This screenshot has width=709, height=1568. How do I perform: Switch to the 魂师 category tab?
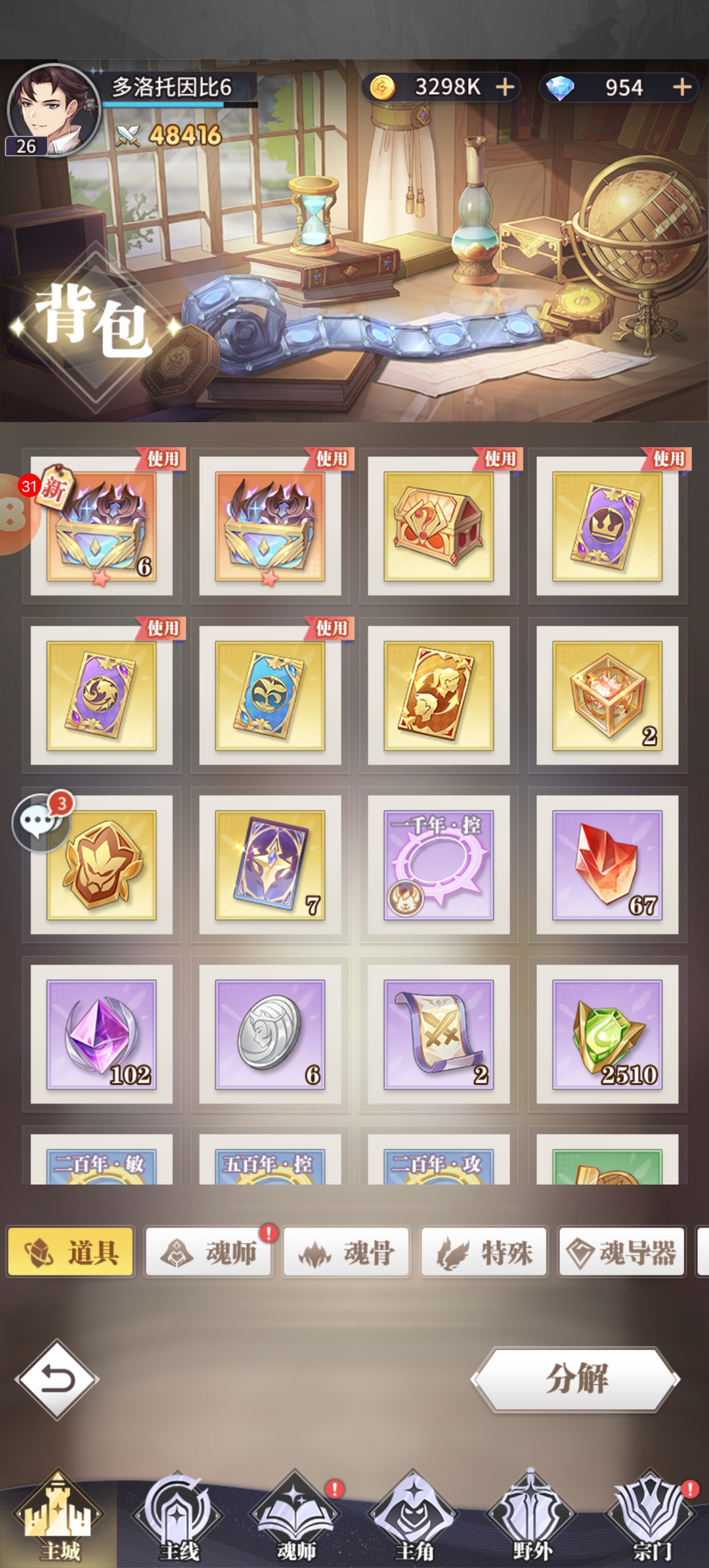(209, 1252)
